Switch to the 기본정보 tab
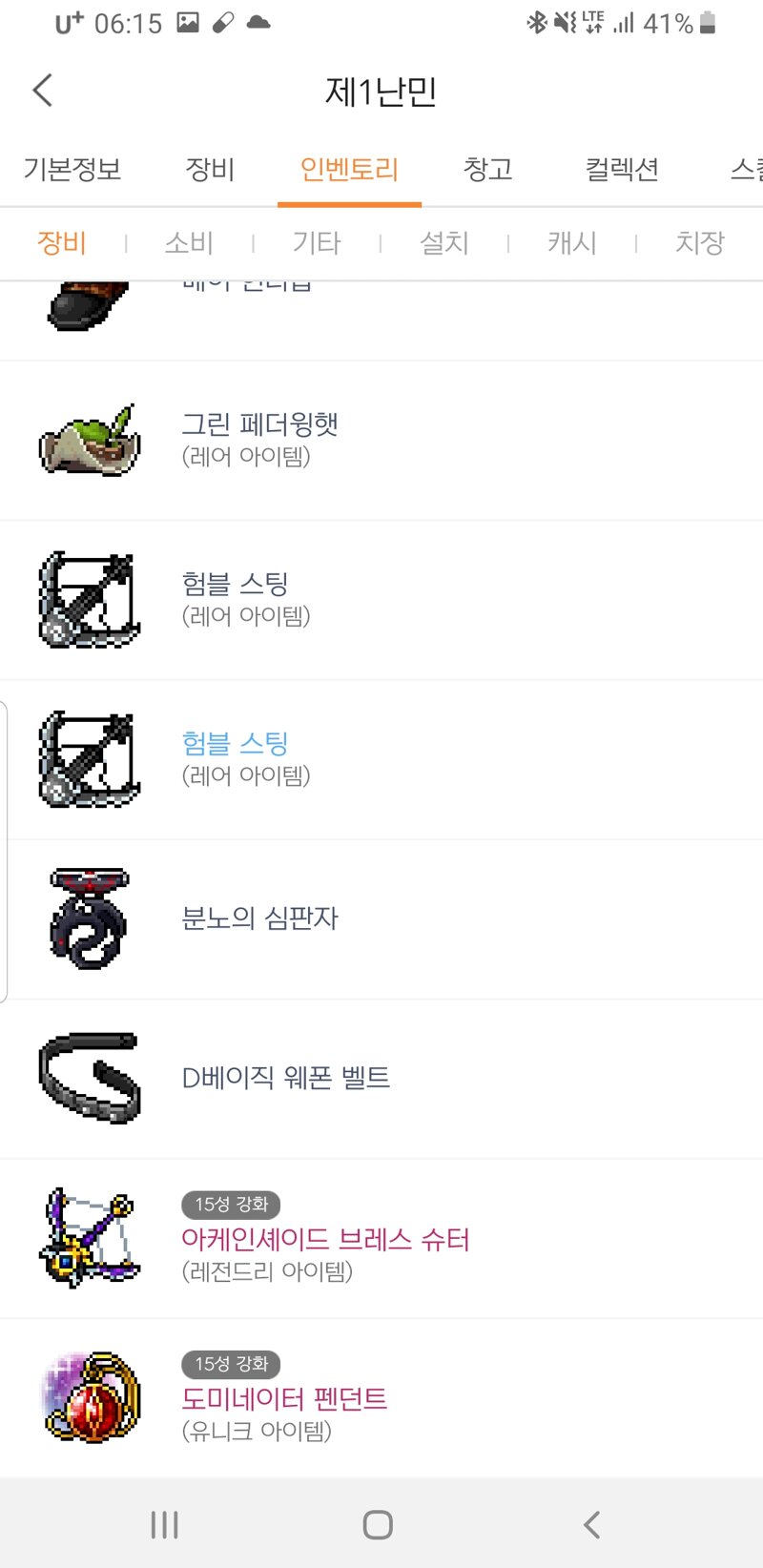The width and height of the screenshot is (763, 1568). pos(72,170)
